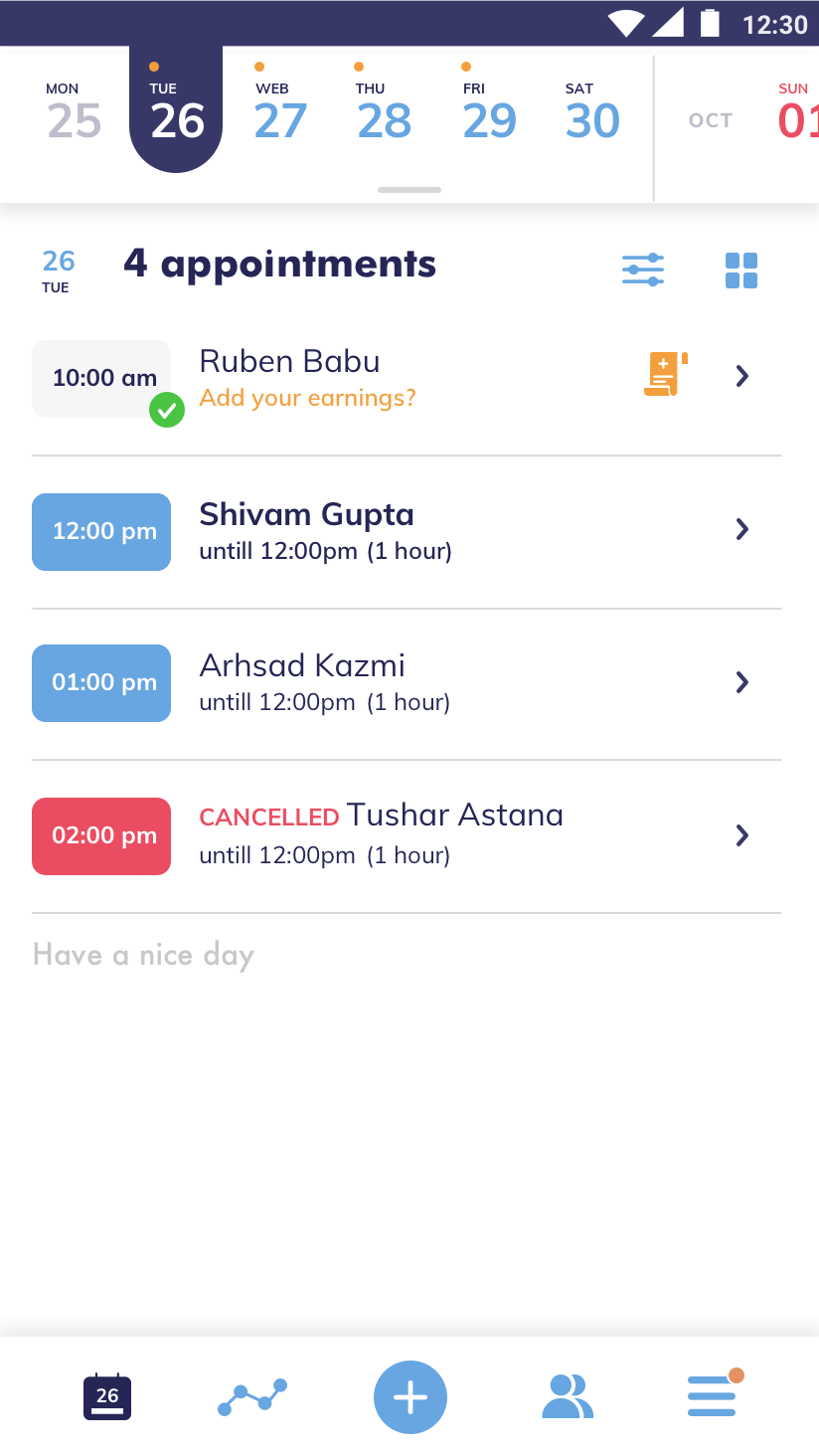
Task: Select Saturday 30 in the date strip
Action: pos(592,112)
